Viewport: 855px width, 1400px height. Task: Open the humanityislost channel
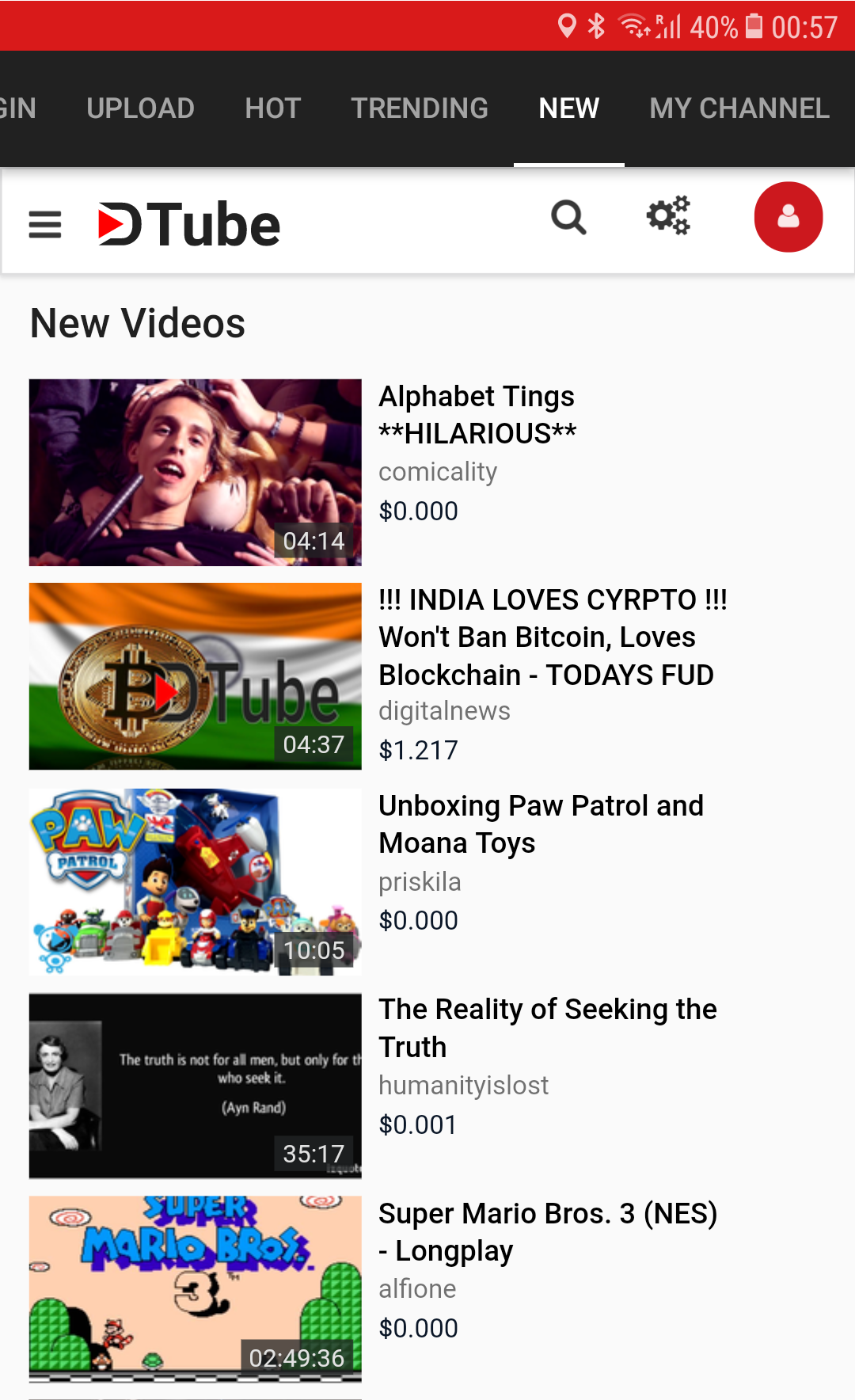point(463,1086)
